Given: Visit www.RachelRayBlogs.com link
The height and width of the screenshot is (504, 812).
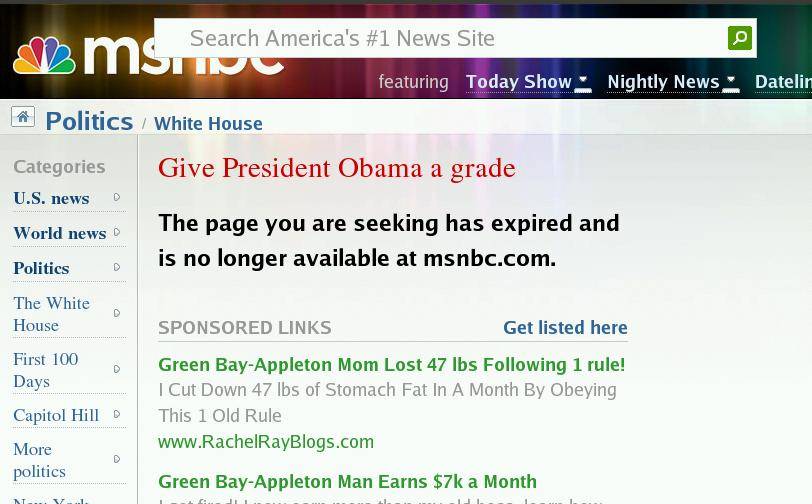Looking at the screenshot, I should pyautogui.click(x=266, y=441).
